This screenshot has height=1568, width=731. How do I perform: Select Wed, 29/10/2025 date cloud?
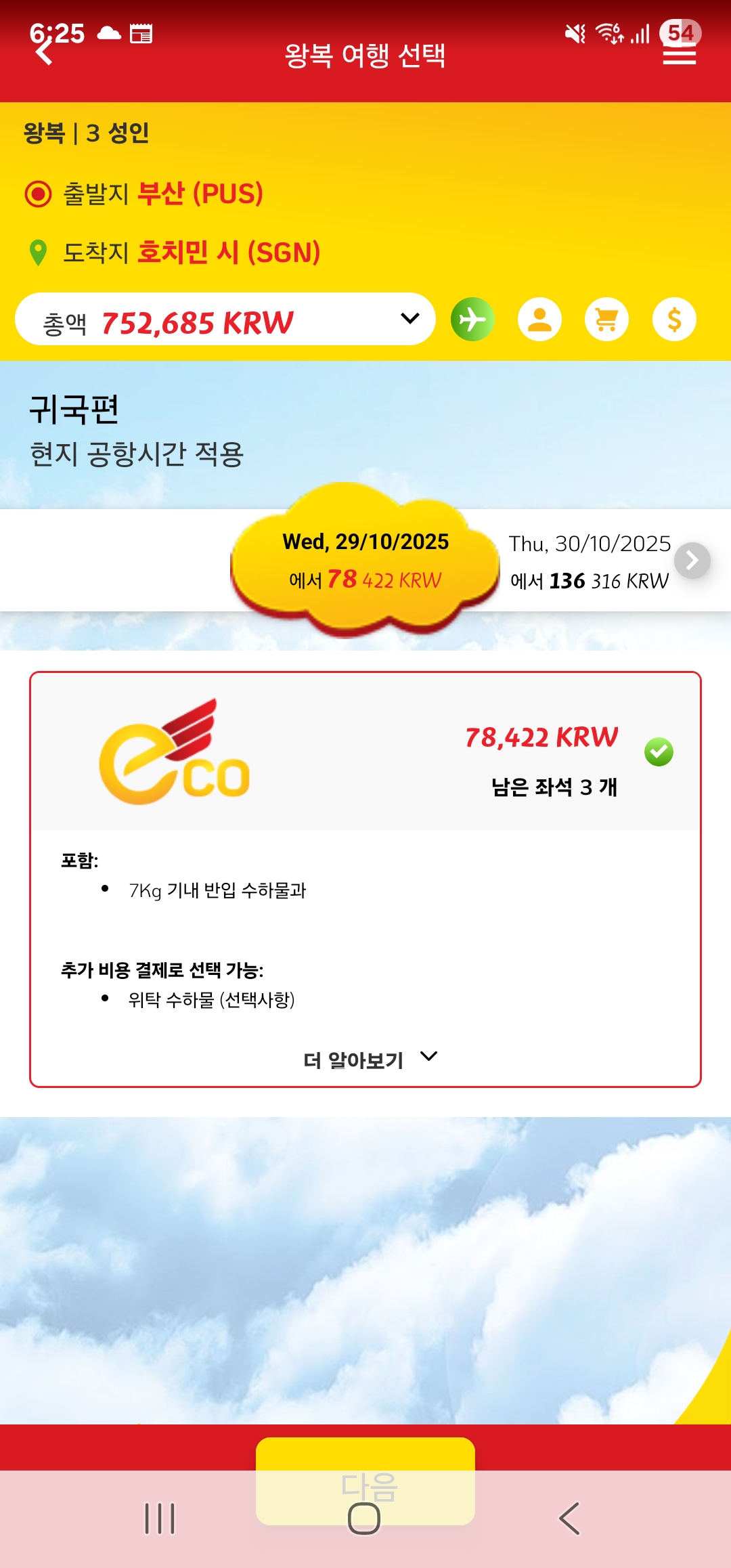[x=365, y=560]
